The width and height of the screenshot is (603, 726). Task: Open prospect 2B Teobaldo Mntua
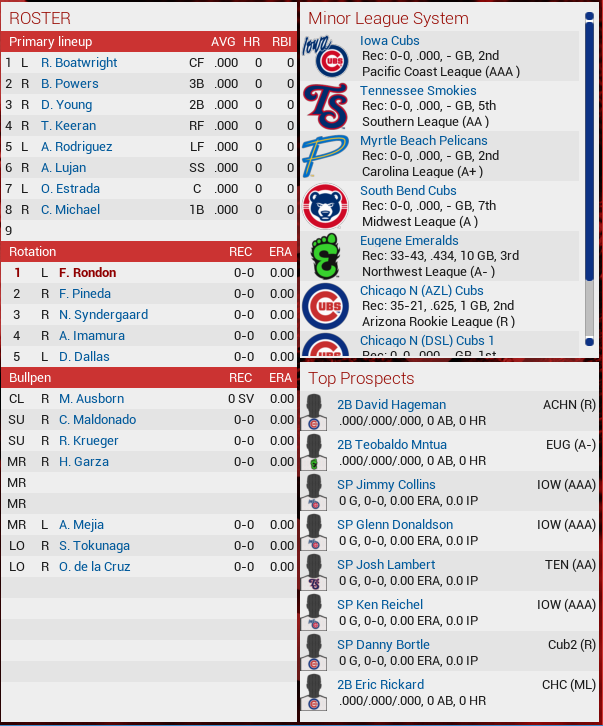coord(392,445)
